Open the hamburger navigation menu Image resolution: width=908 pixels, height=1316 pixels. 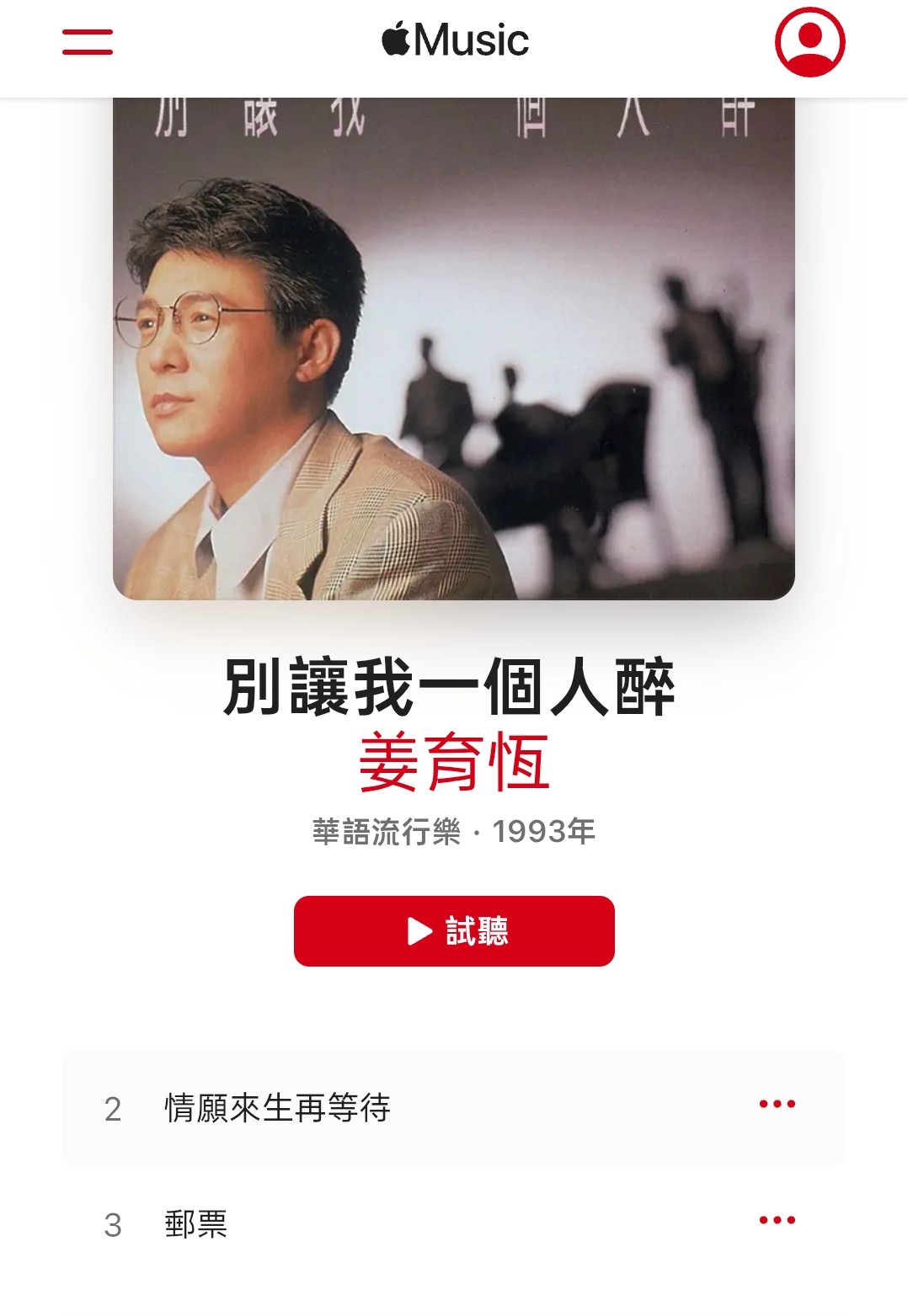87,42
